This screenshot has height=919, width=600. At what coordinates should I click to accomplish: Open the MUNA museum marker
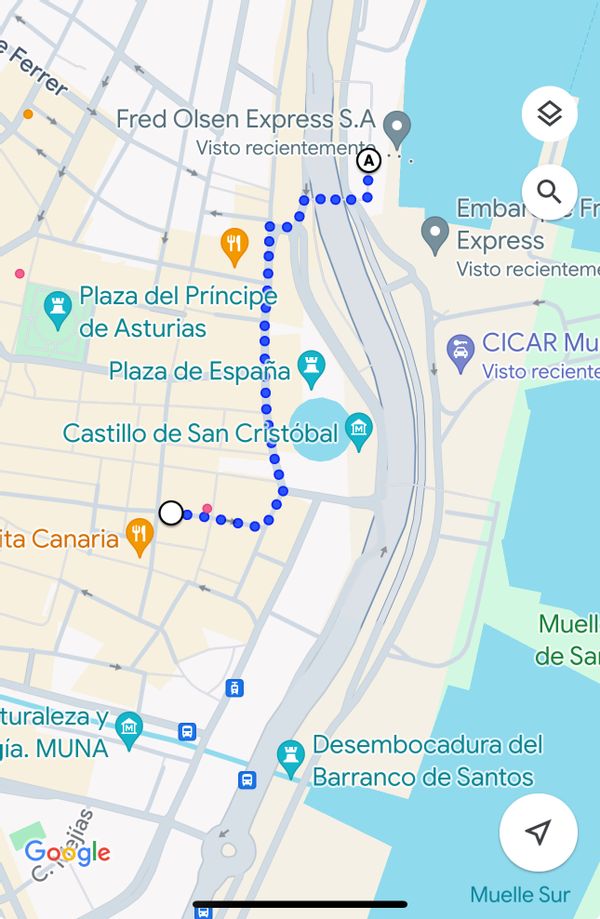(x=129, y=728)
